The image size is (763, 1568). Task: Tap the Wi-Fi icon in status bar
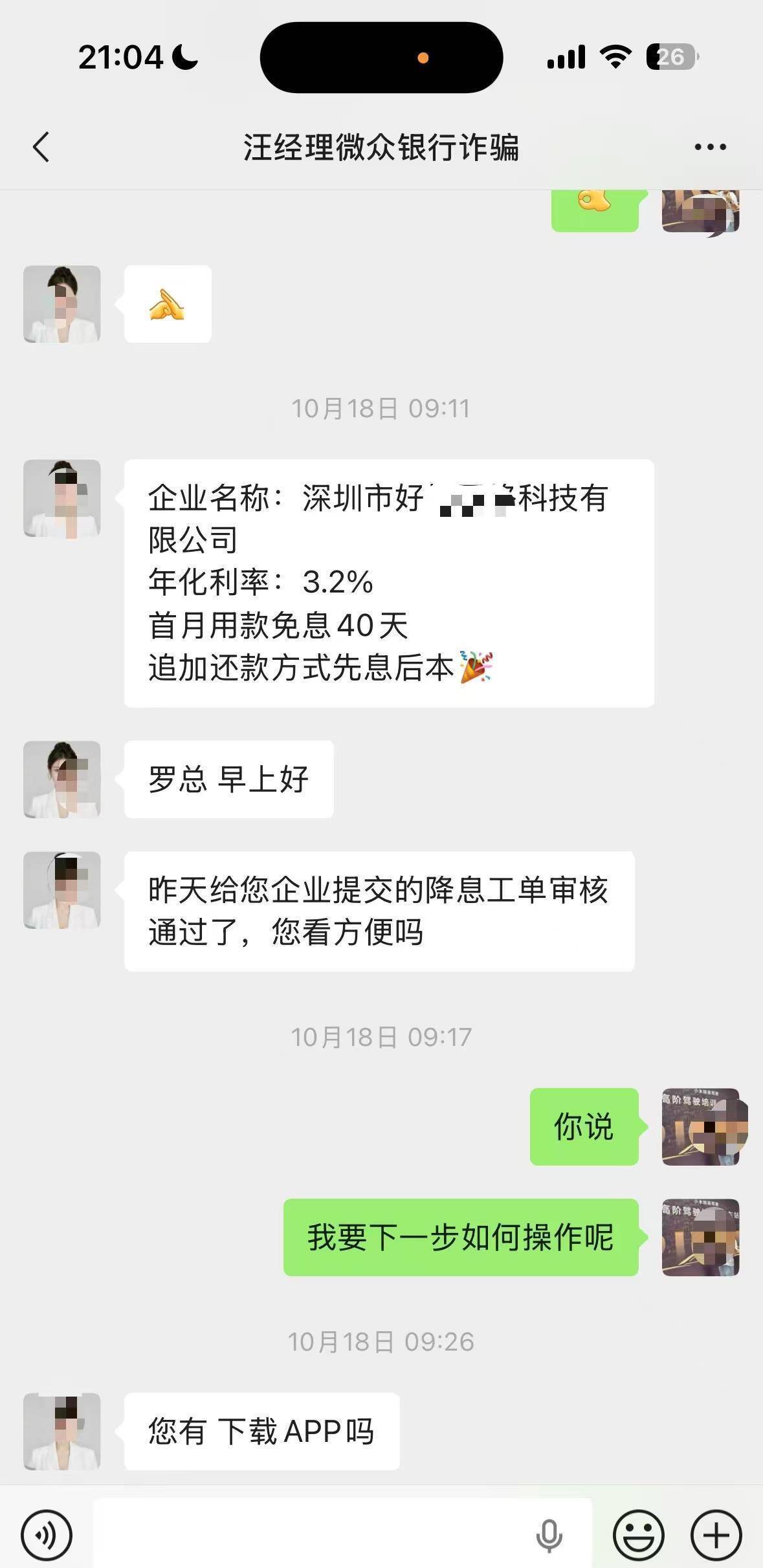pos(614,58)
